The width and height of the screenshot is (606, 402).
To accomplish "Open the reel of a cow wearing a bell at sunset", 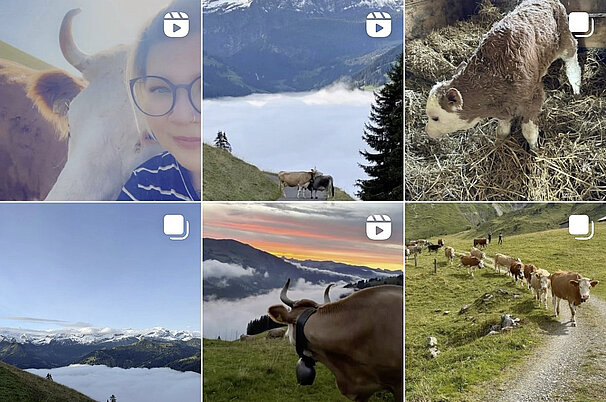I will click(302, 303).
